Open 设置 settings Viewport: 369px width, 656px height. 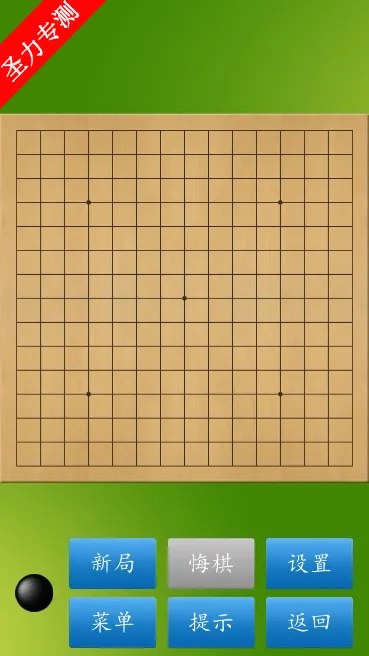point(310,563)
